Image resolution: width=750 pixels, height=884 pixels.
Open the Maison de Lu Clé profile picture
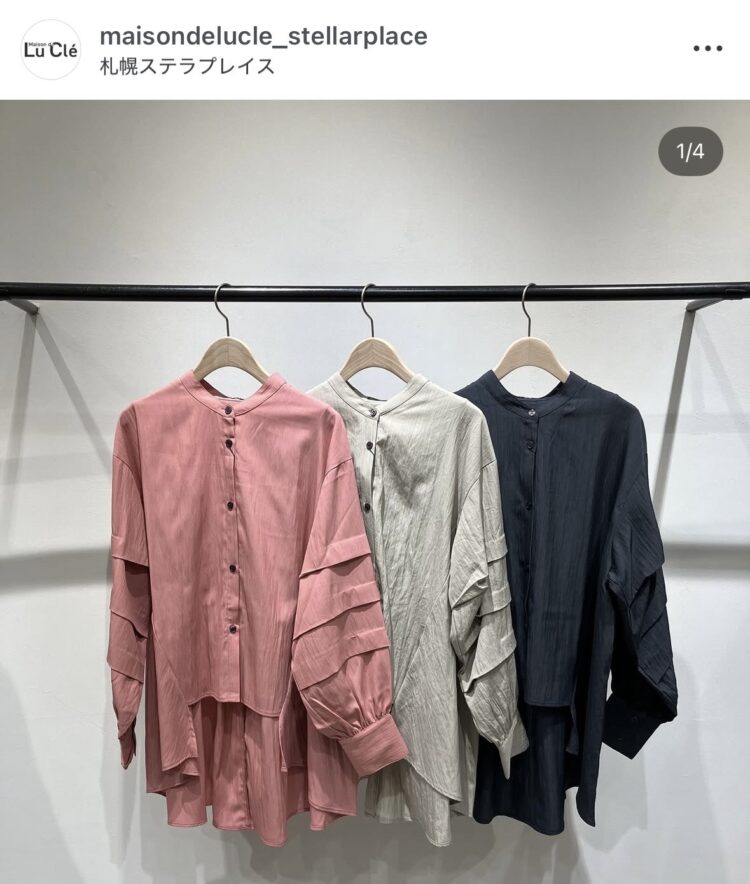[x=50, y=50]
